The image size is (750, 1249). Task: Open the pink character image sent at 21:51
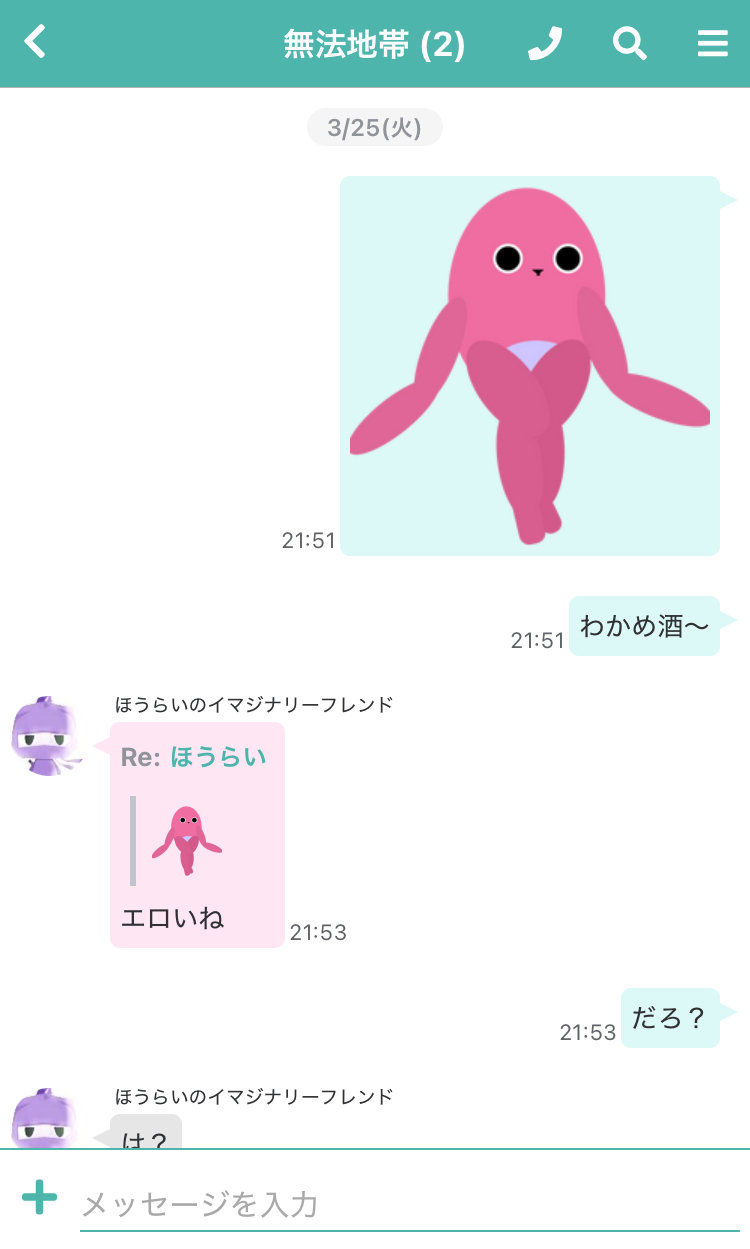click(530, 366)
